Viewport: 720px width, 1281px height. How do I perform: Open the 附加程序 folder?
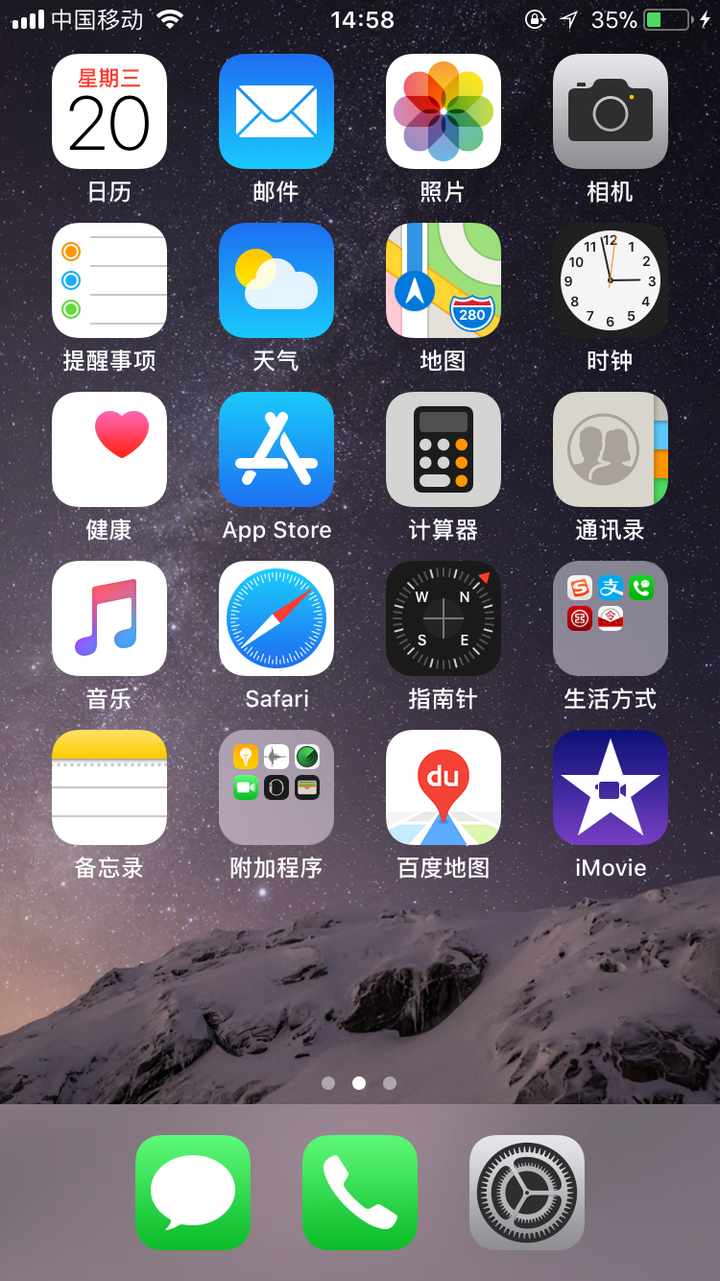(276, 787)
